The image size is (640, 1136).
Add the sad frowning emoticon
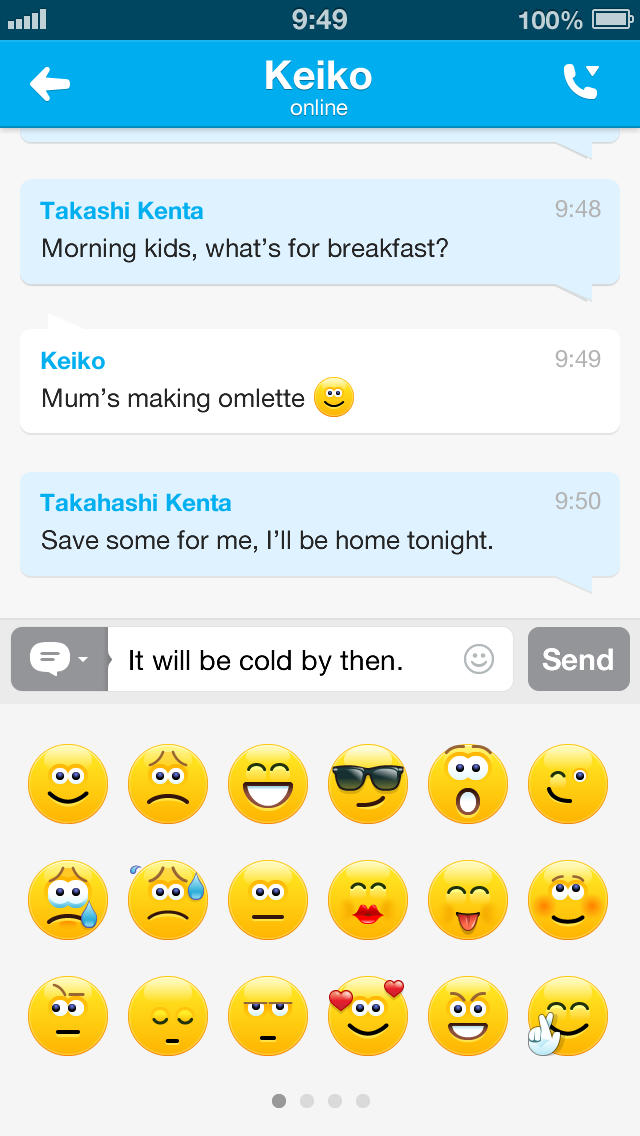(167, 784)
